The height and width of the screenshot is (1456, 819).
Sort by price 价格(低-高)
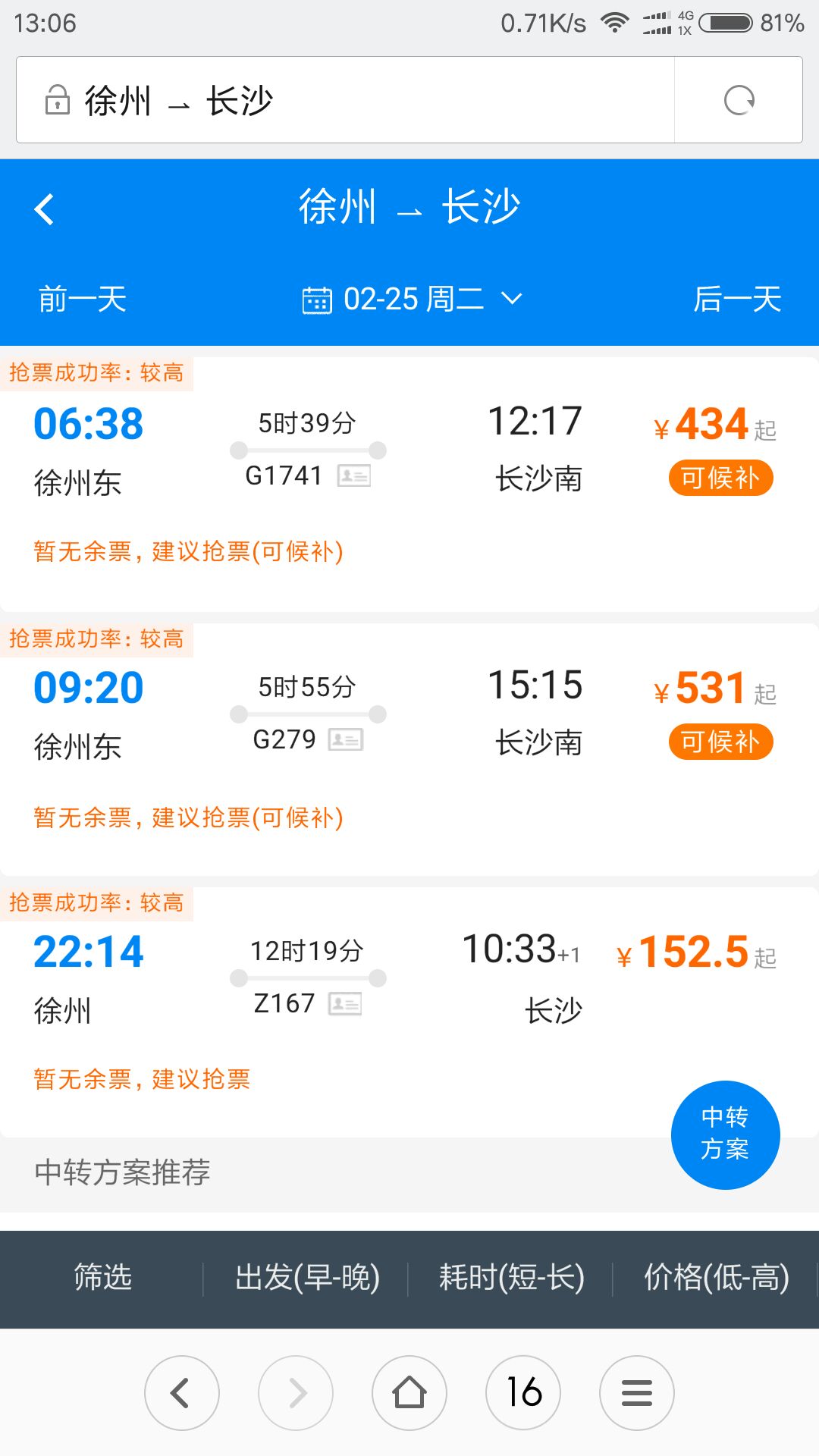pyautogui.click(x=717, y=1279)
